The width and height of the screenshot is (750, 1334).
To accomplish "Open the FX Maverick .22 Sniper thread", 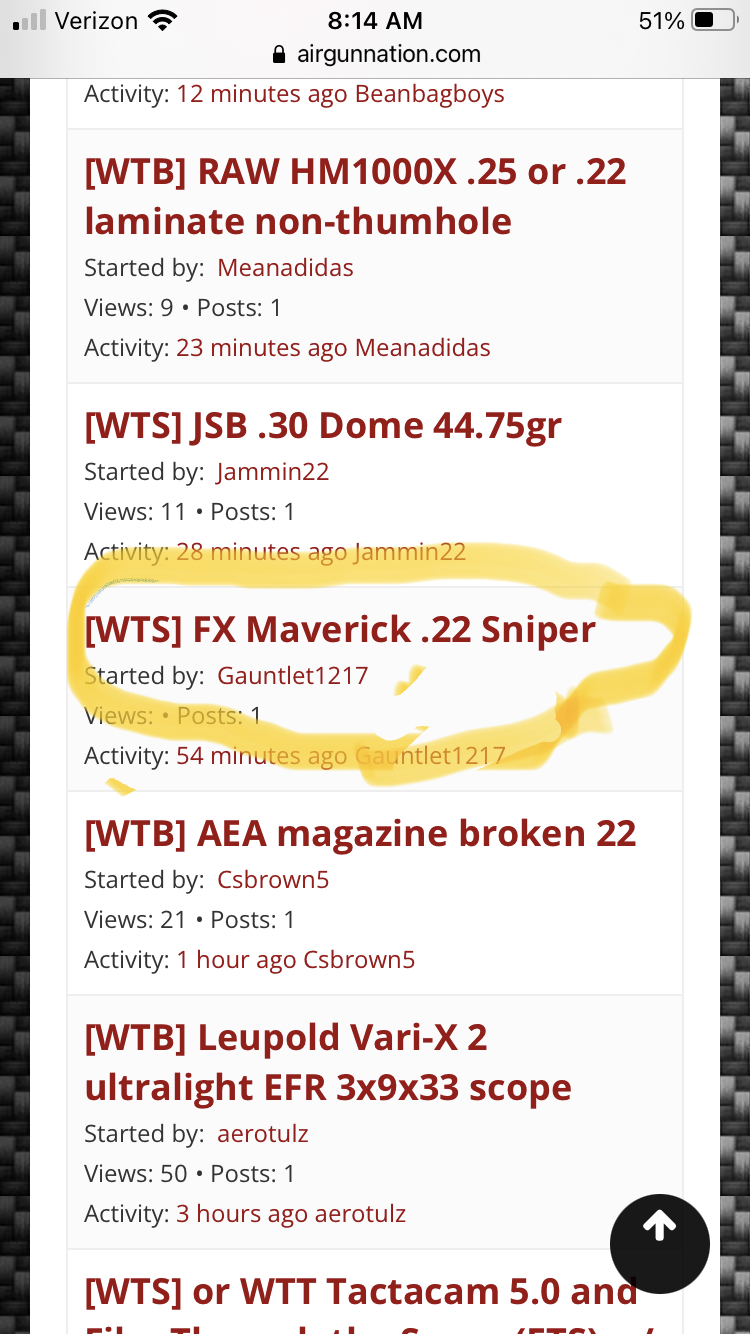I will click(340, 630).
